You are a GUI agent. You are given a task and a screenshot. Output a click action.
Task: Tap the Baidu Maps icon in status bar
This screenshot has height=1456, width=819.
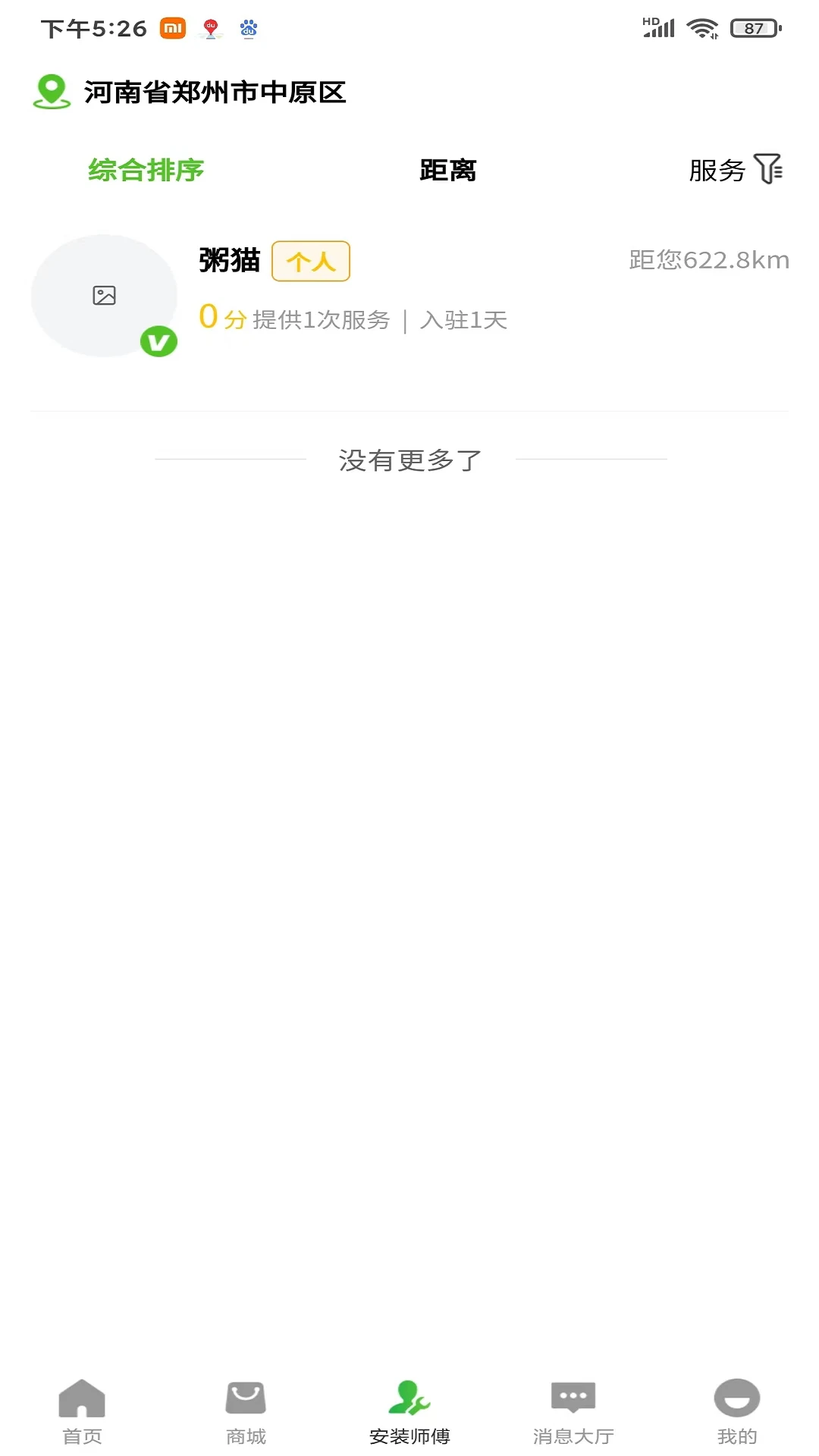point(209,29)
